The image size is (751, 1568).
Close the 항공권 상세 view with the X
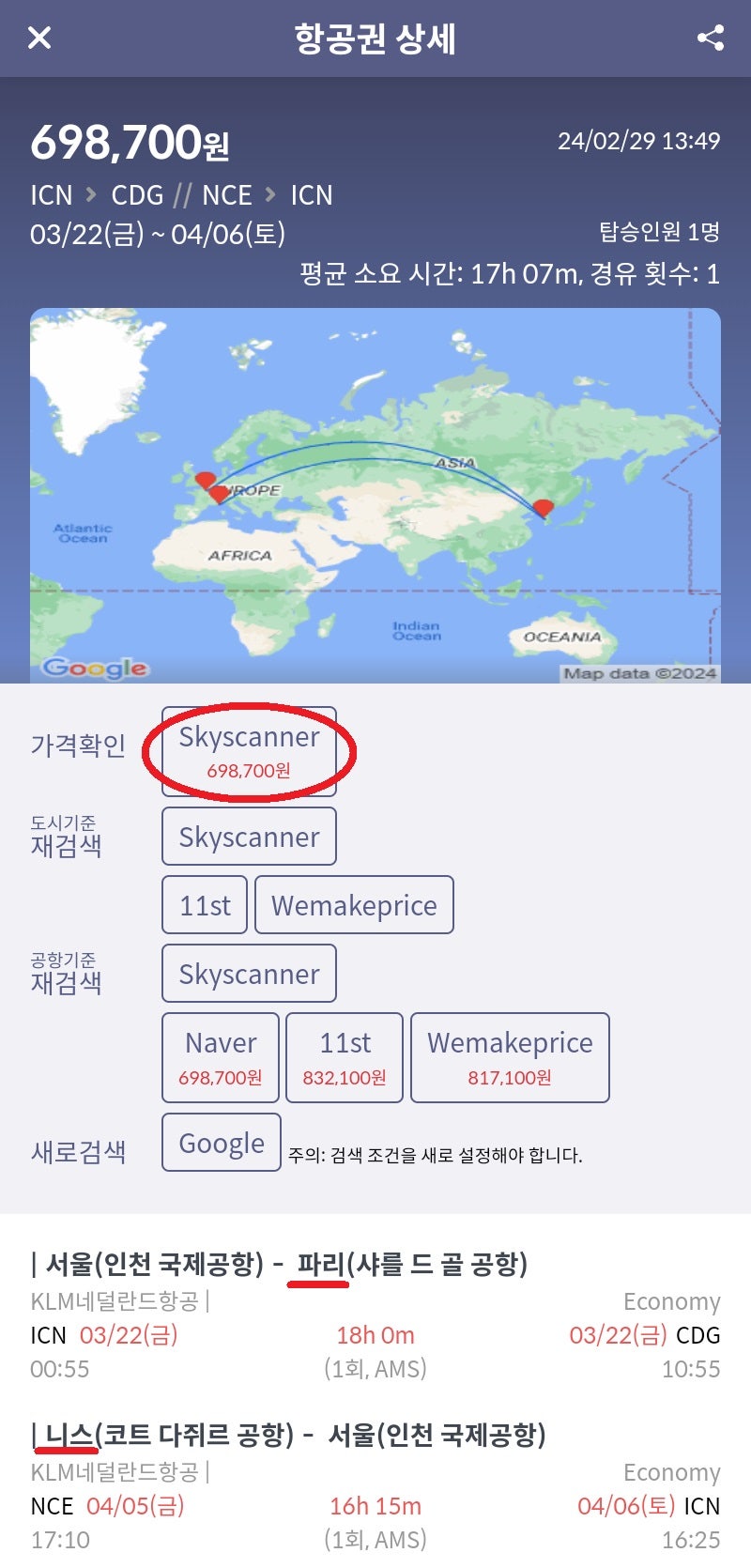[38, 38]
